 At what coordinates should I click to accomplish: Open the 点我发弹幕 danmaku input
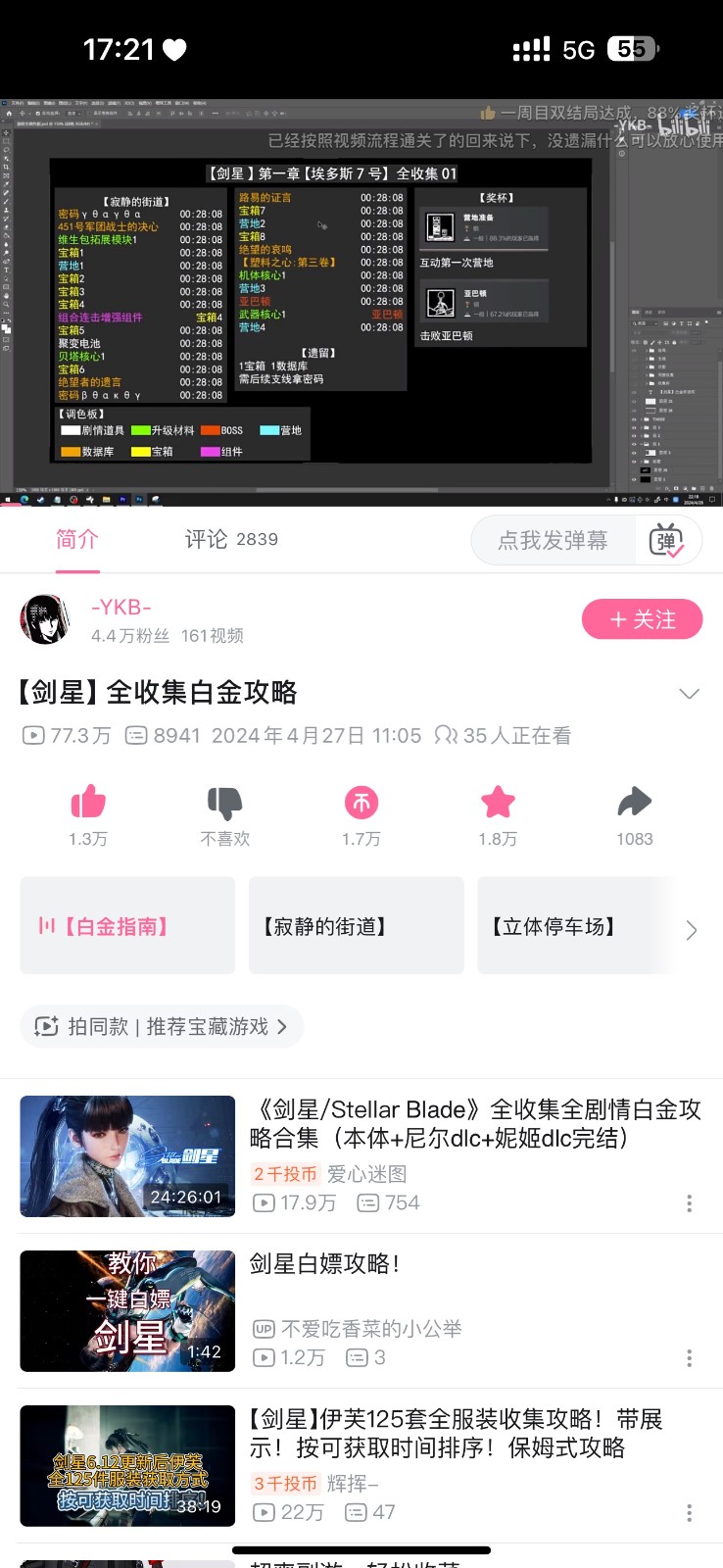click(553, 540)
